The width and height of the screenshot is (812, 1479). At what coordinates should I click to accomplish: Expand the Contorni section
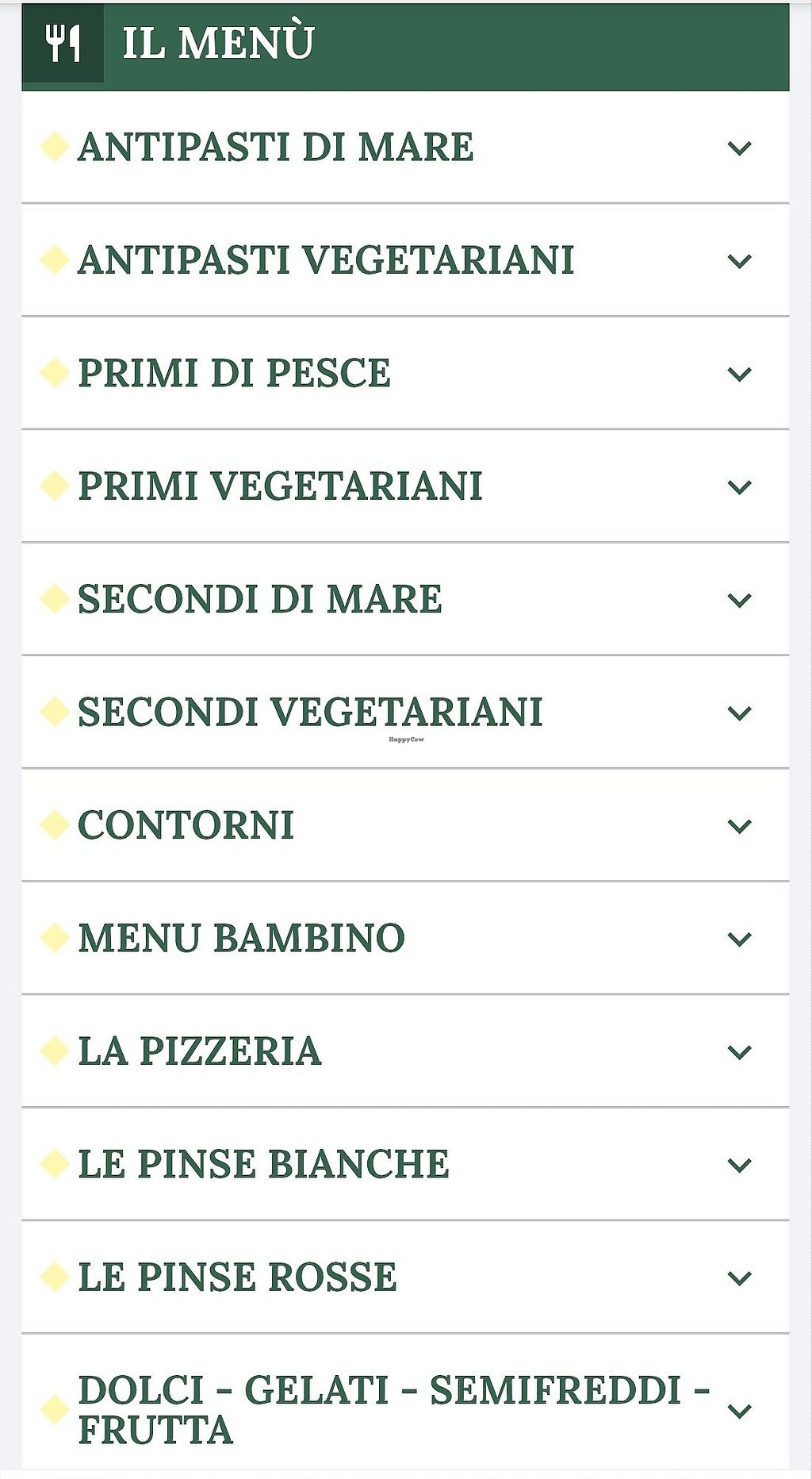[739, 826]
